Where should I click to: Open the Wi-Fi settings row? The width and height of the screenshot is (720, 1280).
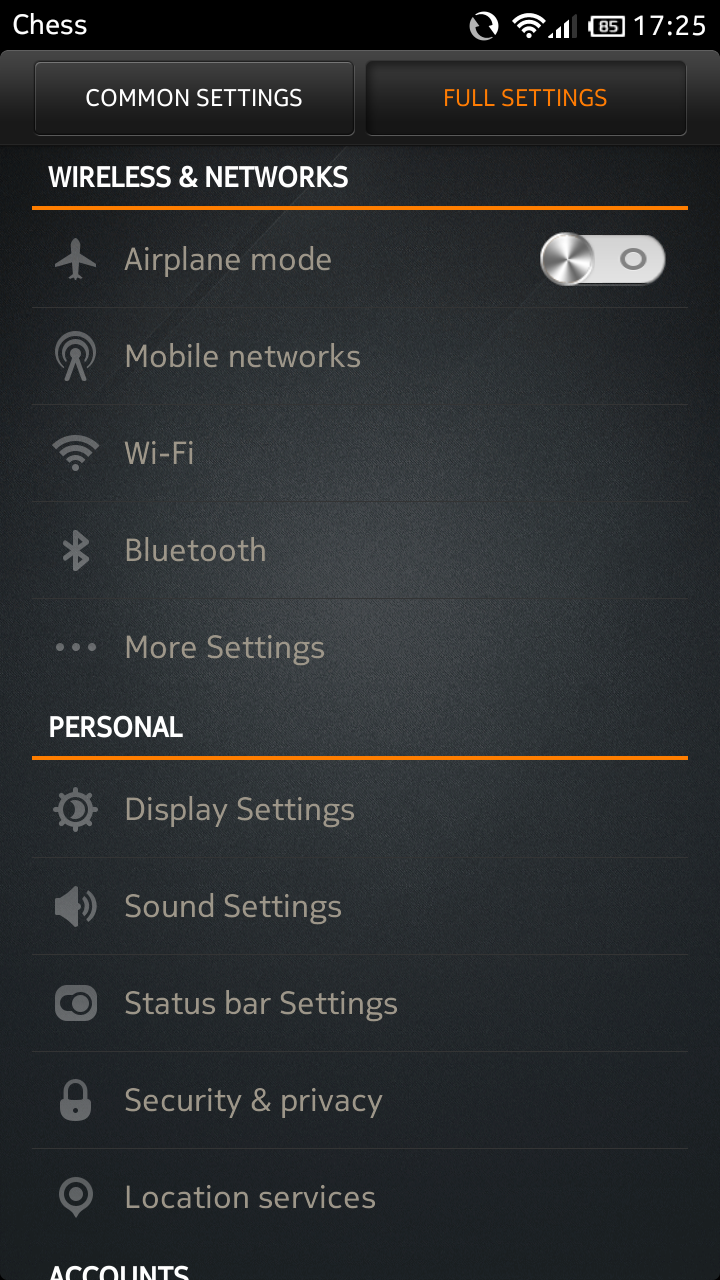pyautogui.click(x=360, y=454)
